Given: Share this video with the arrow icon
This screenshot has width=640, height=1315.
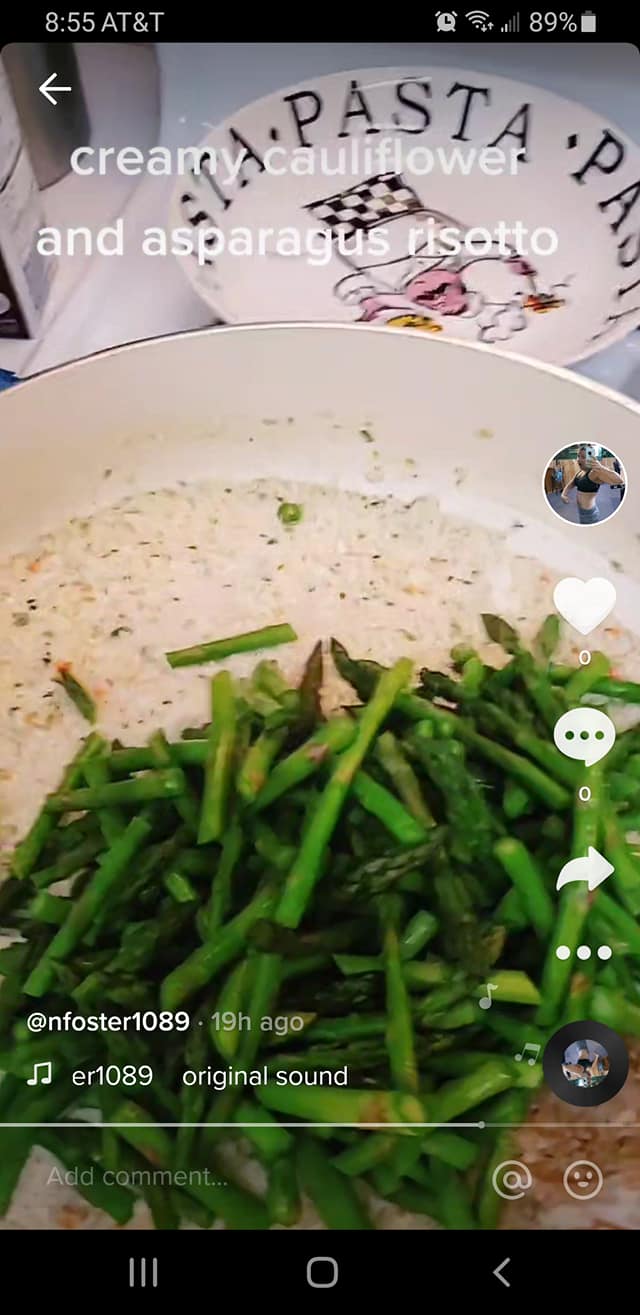Looking at the screenshot, I should (x=584, y=869).
